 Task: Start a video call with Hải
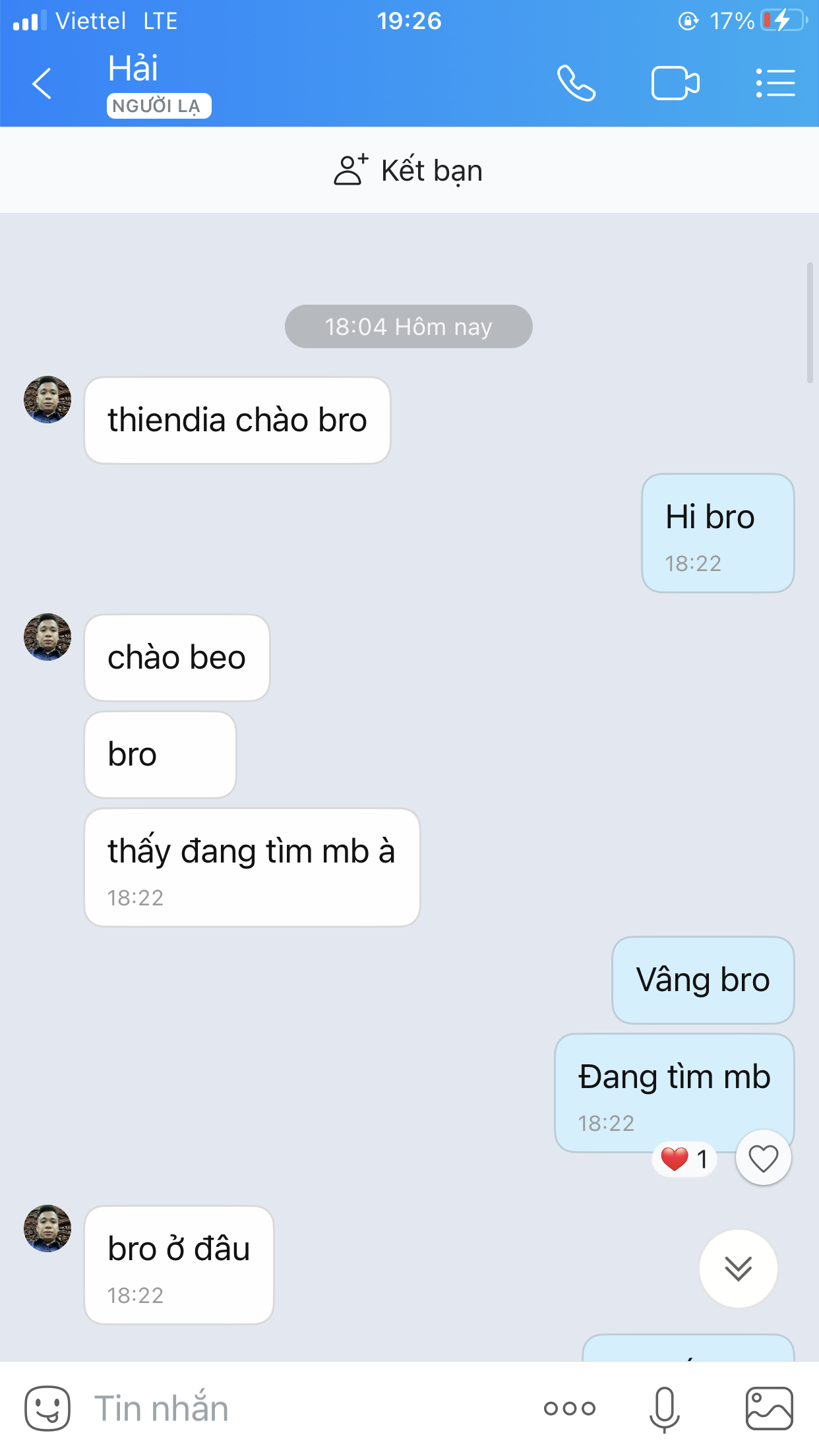click(675, 83)
